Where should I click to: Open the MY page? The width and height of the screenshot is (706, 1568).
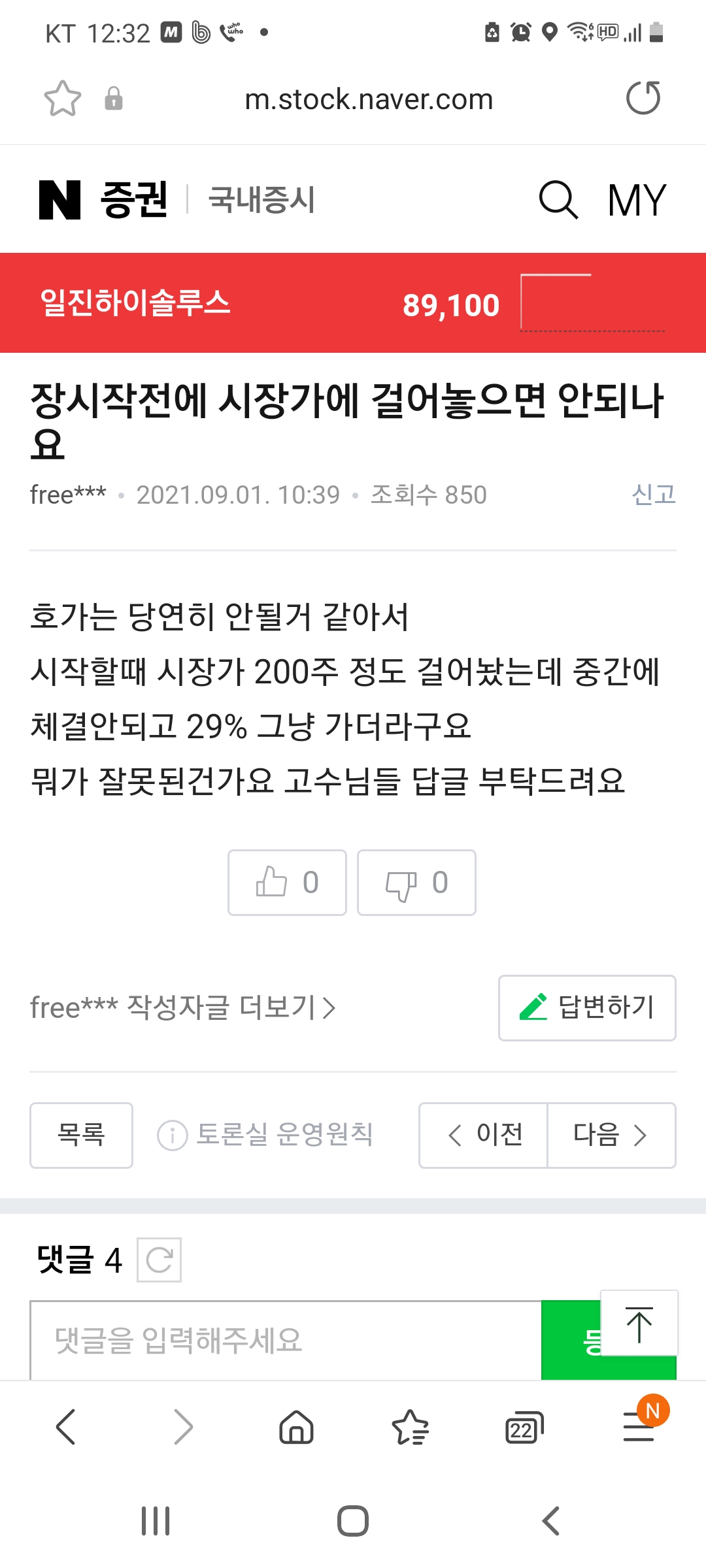pyautogui.click(x=637, y=199)
